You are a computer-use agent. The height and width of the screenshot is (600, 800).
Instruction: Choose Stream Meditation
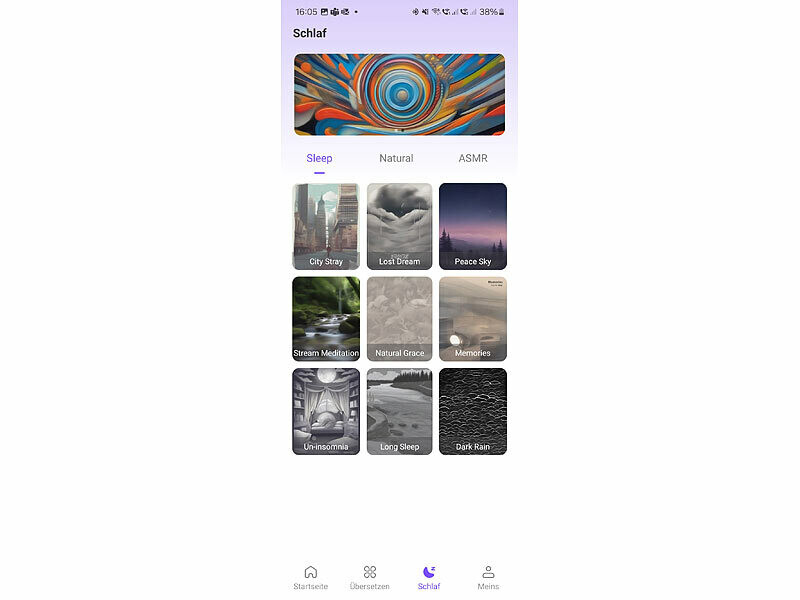(x=326, y=319)
